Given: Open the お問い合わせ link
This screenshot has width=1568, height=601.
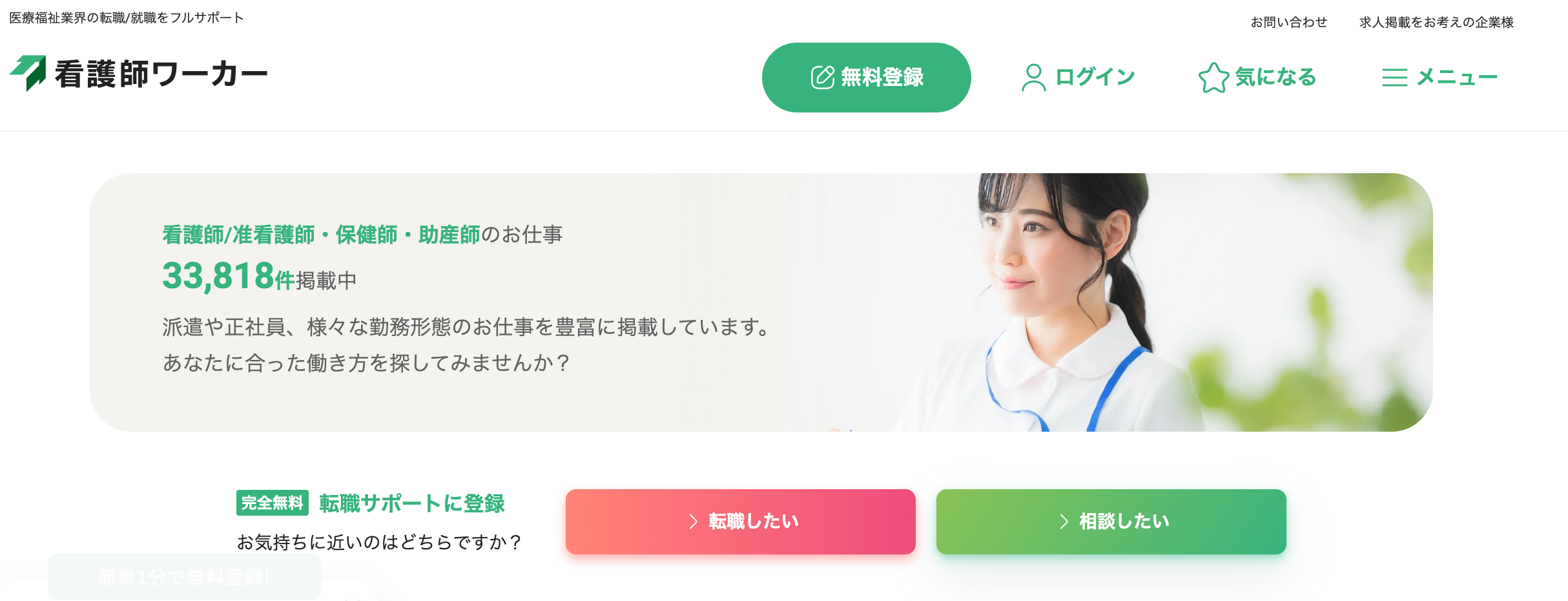Looking at the screenshot, I should [x=1288, y=22].
